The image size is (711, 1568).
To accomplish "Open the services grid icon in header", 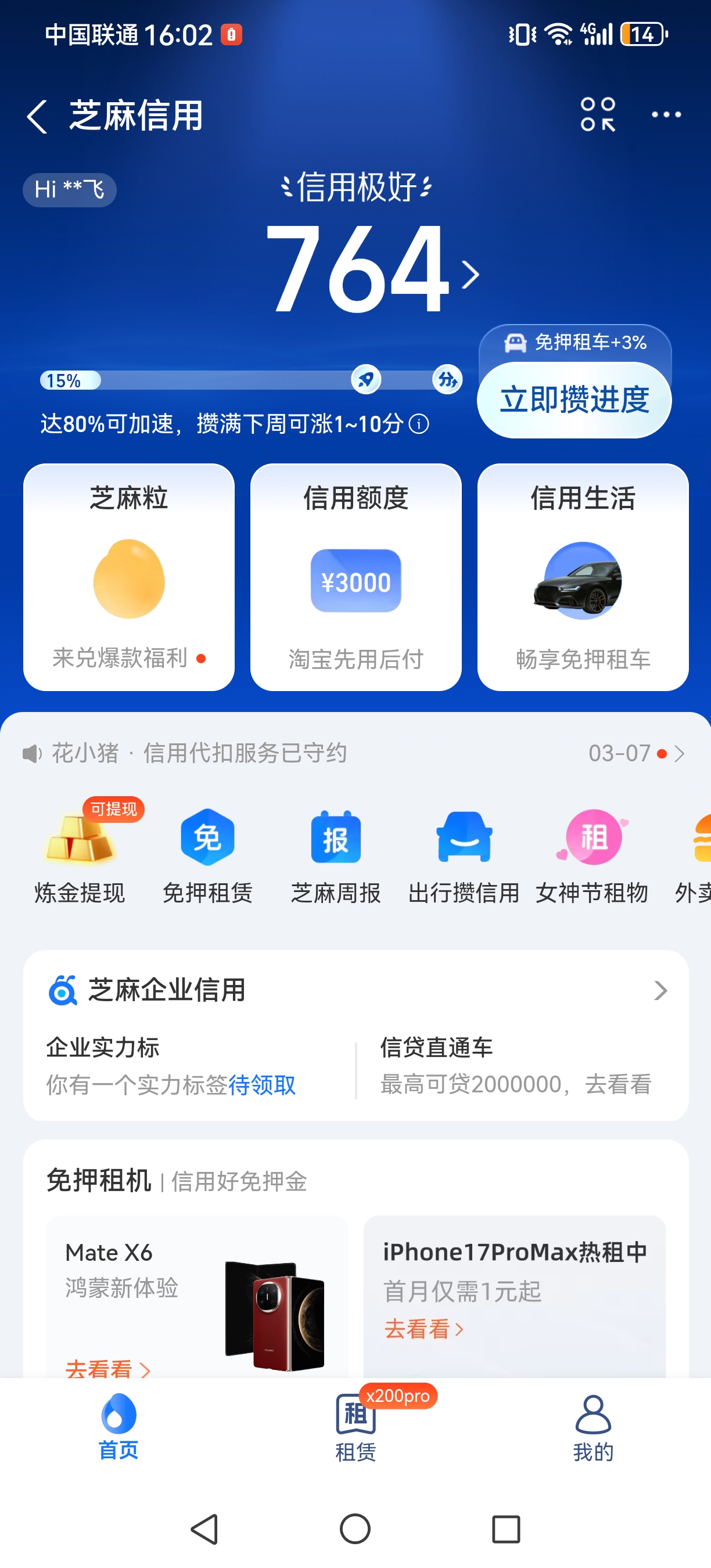I will tap(598, 114).
